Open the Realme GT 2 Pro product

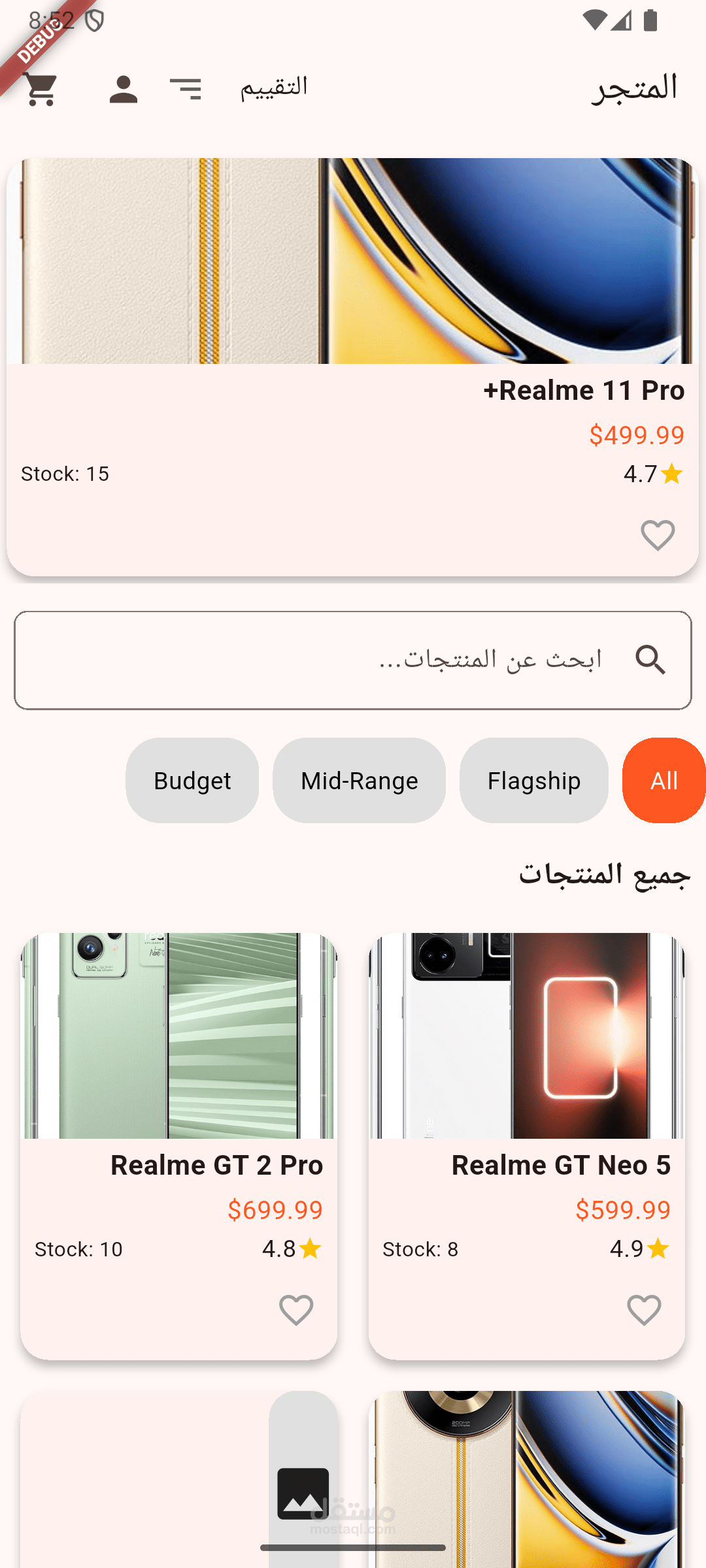click(178, 1146)
